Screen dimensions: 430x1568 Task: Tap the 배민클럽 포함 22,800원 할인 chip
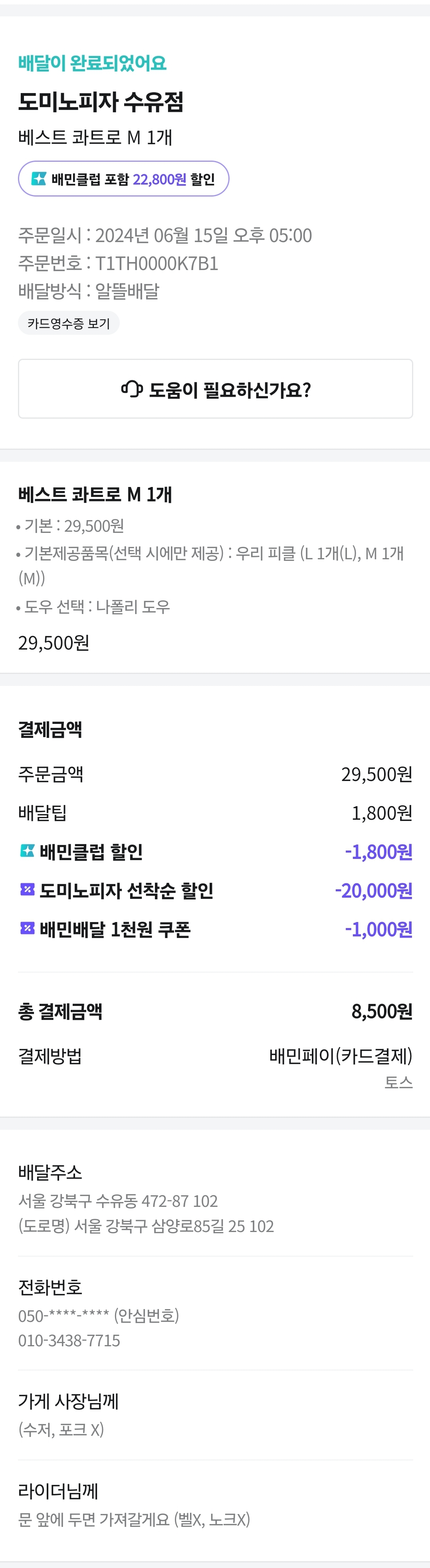click(123, 179)
